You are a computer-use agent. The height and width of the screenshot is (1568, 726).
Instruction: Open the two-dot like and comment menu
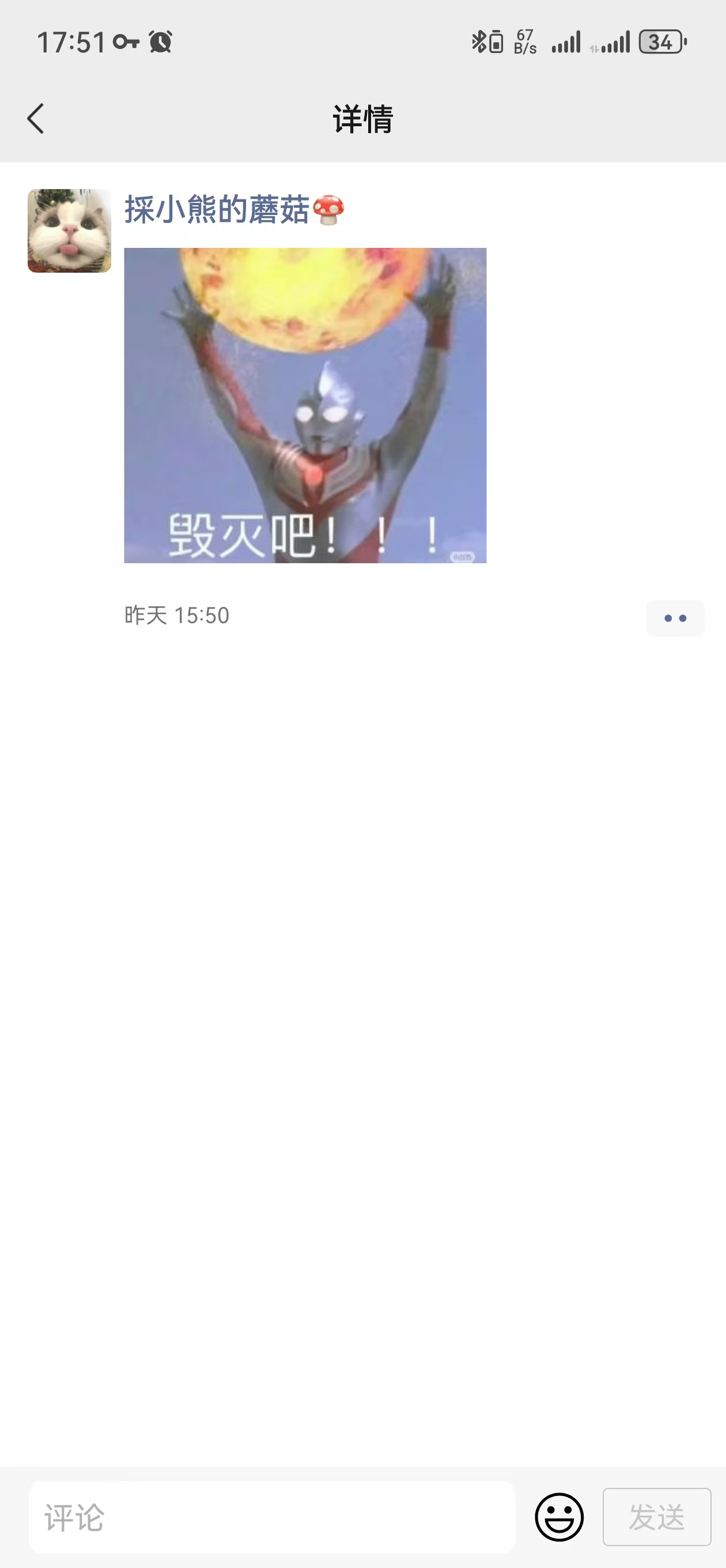(x=675, y=619)
